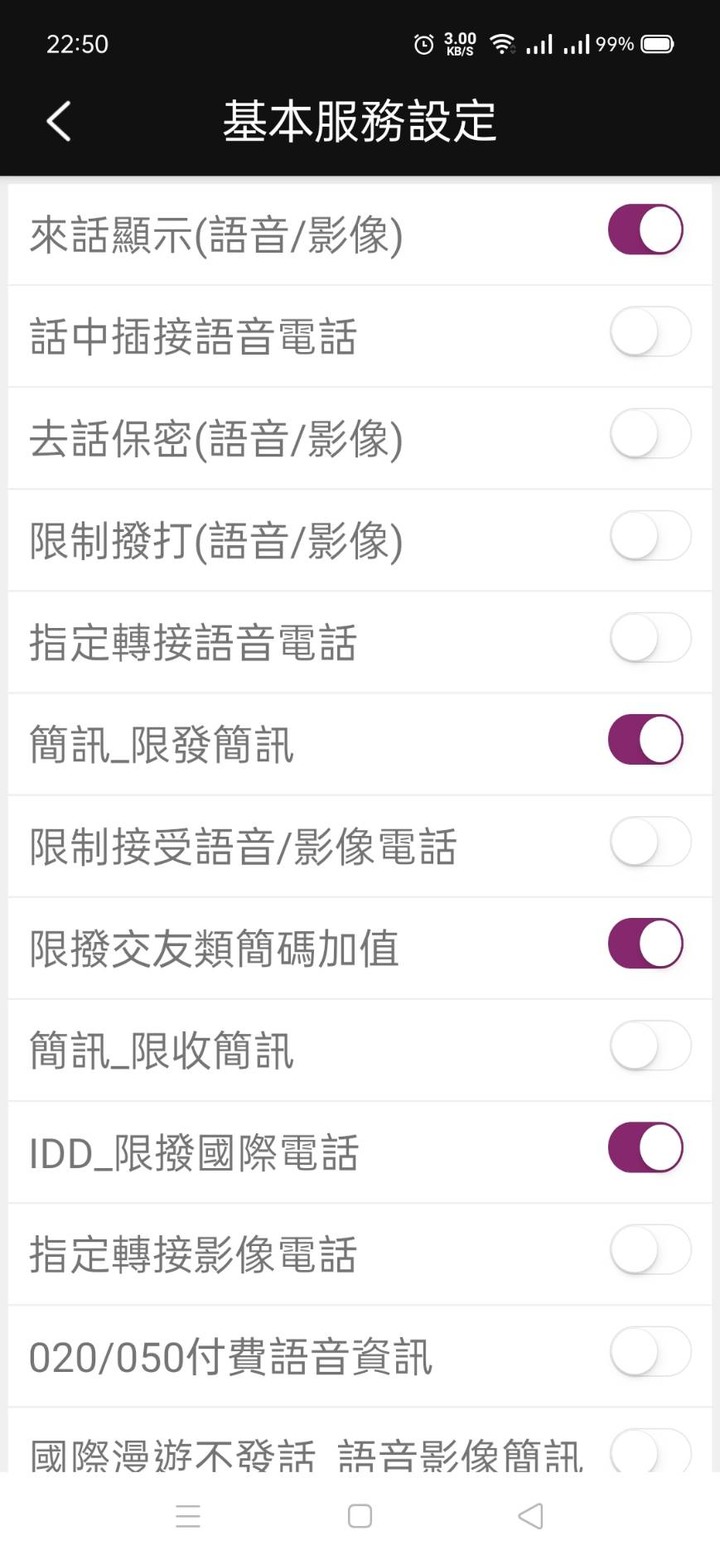This screenshot has width=720, height=1560.
Task: Toggle on 去話保密(語音/影像)
Action: [x=650, y=434]
